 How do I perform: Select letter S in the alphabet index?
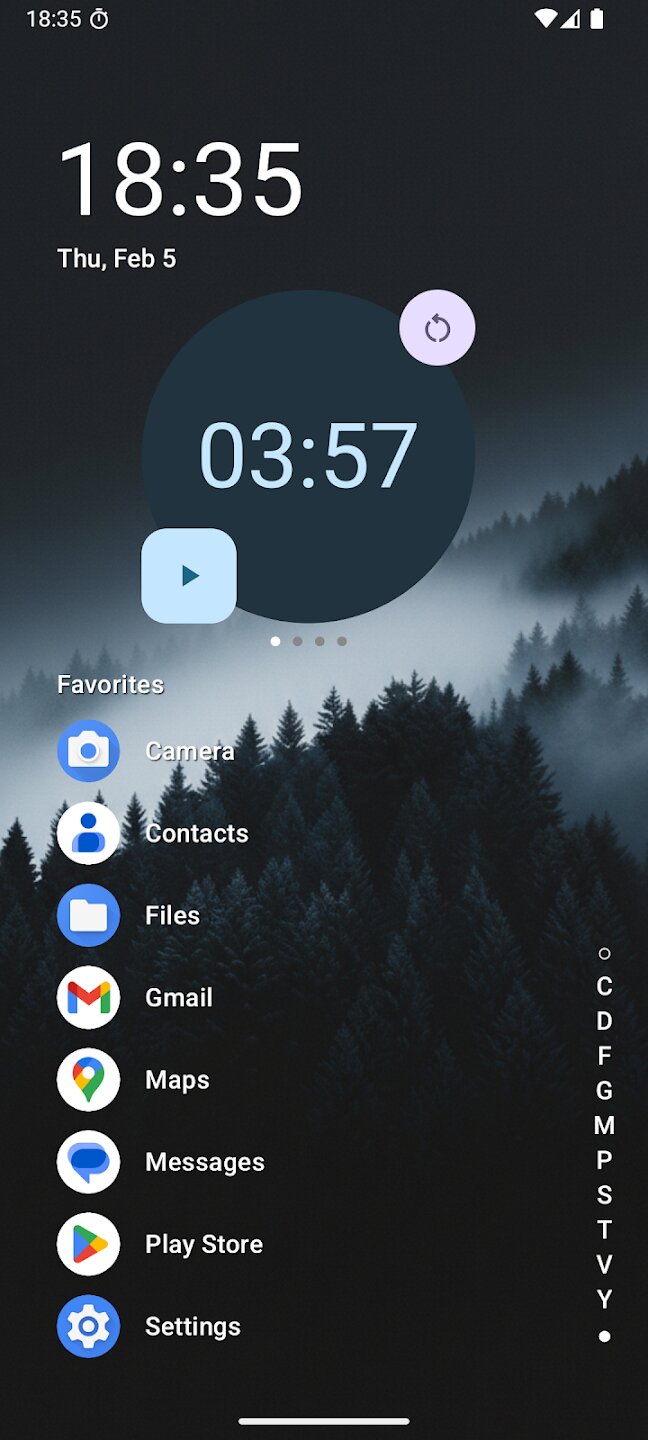[604, 1195]
